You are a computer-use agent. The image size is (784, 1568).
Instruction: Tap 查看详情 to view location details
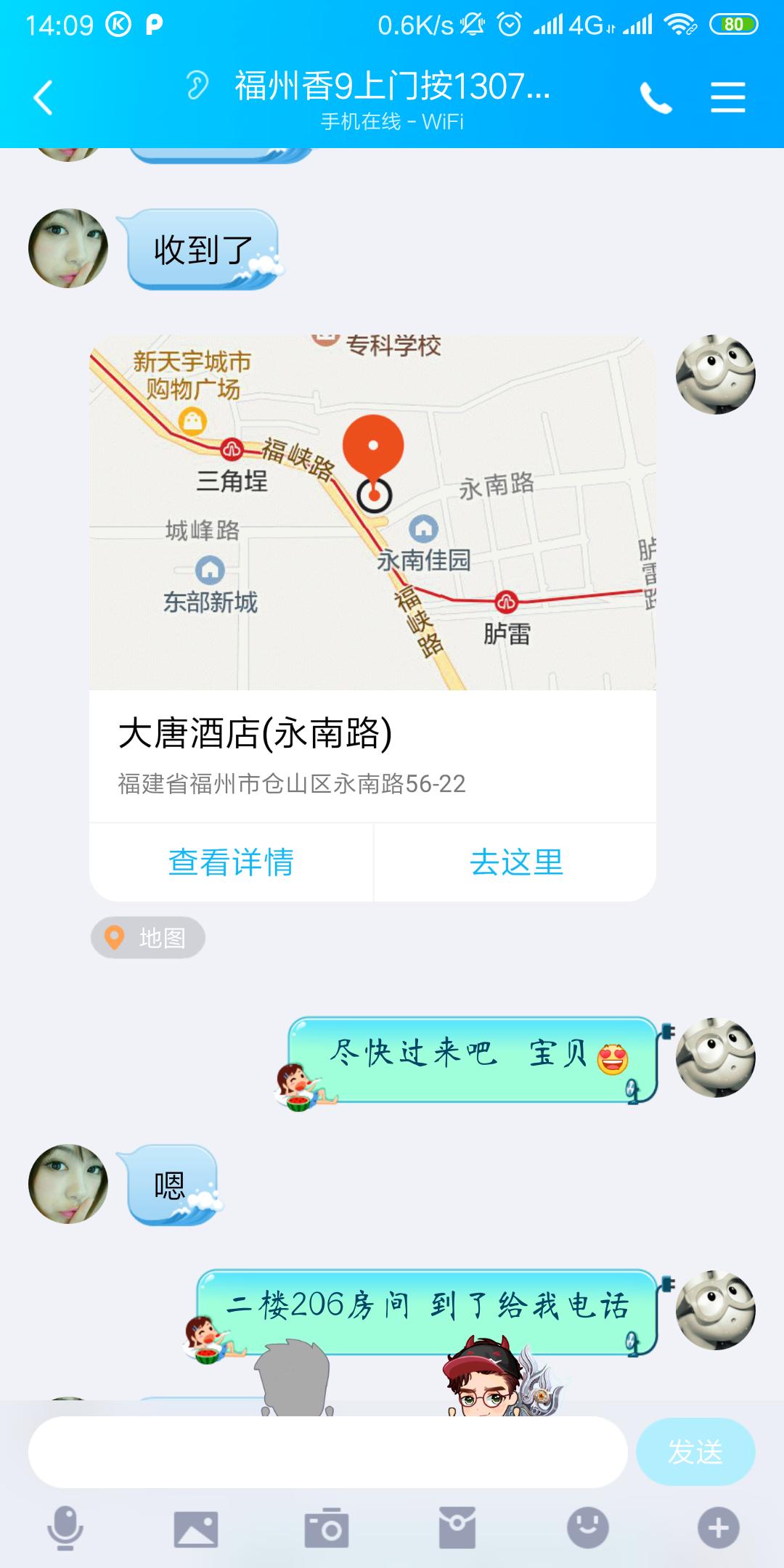[x=231, y=862]
